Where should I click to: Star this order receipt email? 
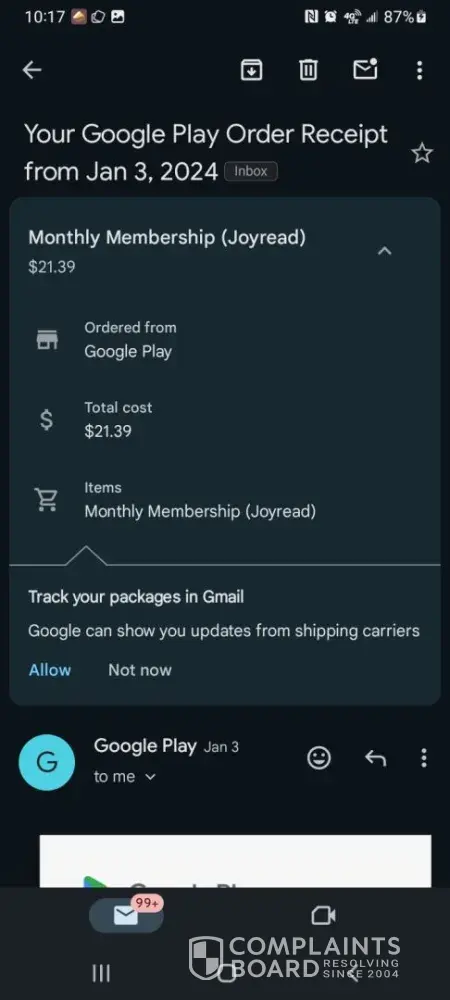point(422,153)
